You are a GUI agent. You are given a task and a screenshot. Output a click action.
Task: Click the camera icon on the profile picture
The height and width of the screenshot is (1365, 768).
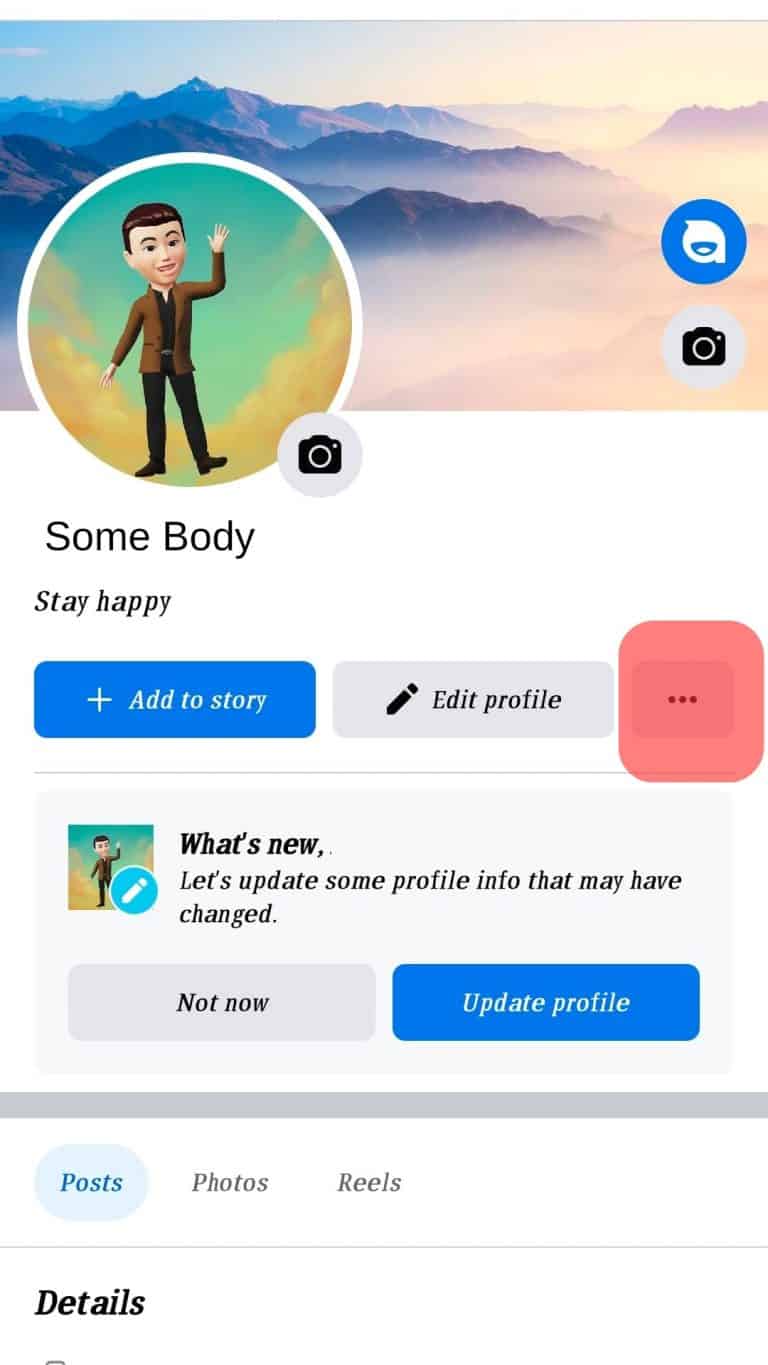(x=320, y=454)
